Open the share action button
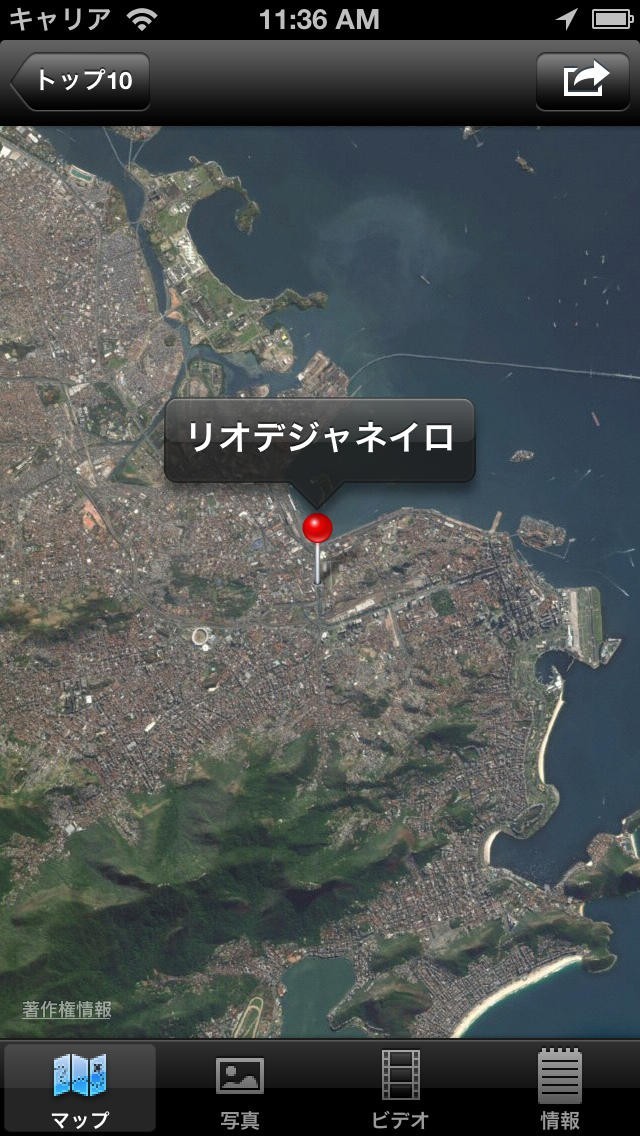Screen dimensions: 640x1136 coord(583,81)
